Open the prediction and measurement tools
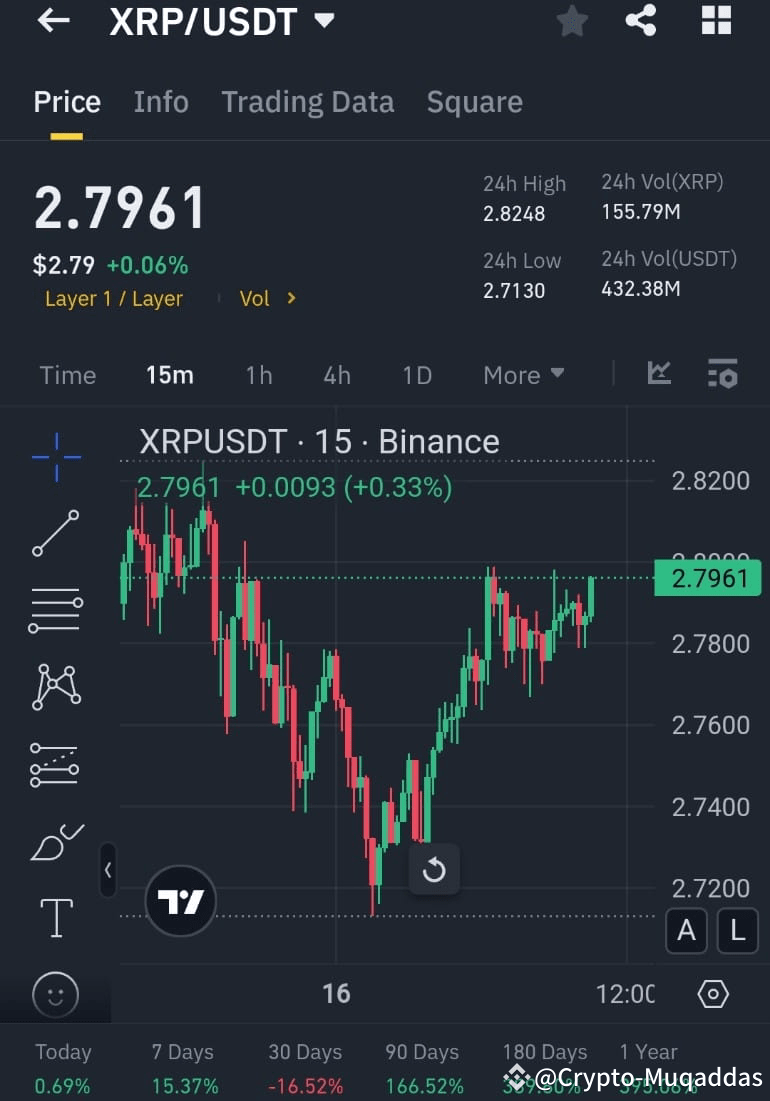 (55, 765)
